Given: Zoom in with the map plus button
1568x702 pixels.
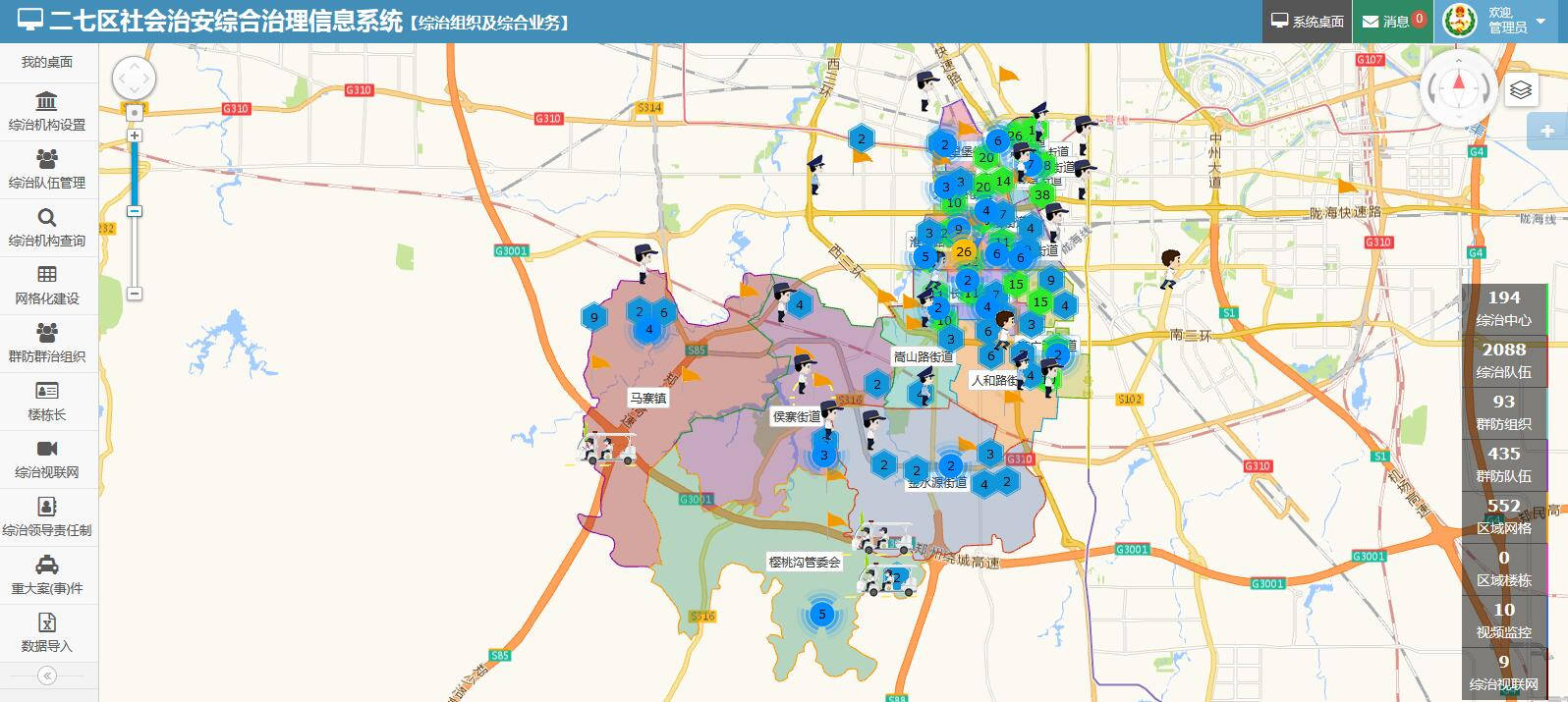Looking at the screenshot, I should [x=135, y=135].
